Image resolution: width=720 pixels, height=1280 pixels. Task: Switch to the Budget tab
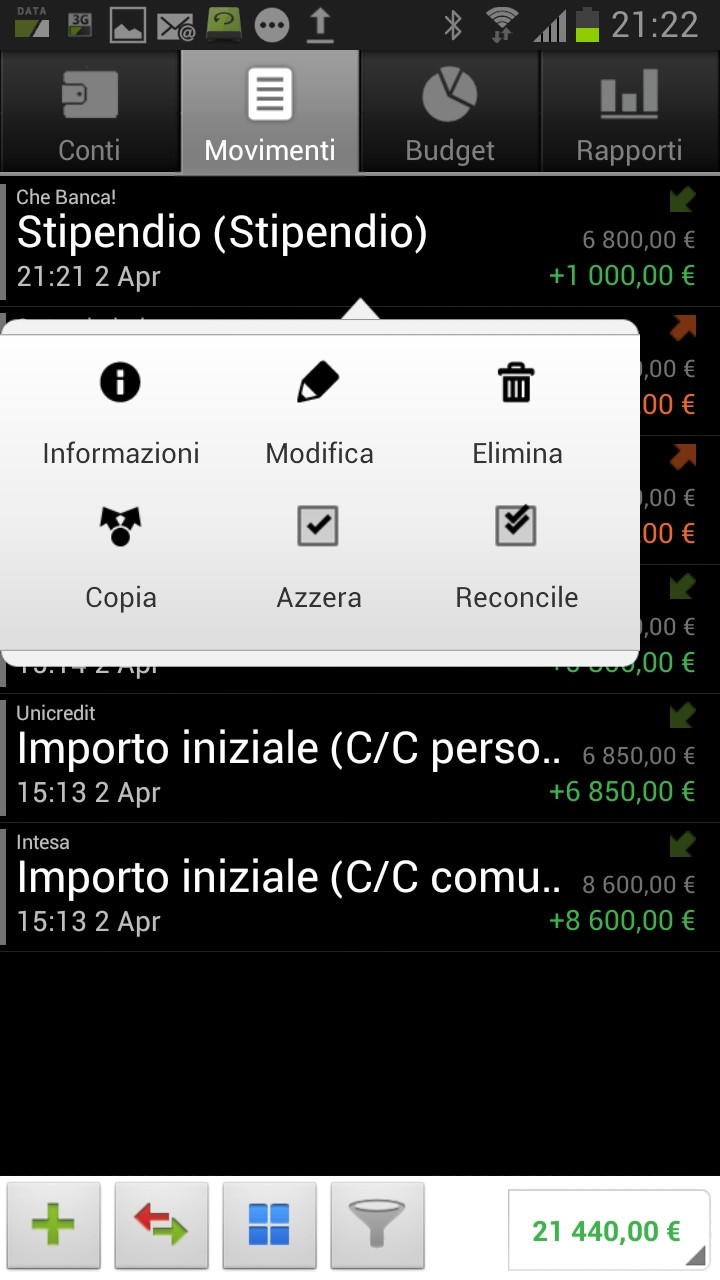click(450, 112)
